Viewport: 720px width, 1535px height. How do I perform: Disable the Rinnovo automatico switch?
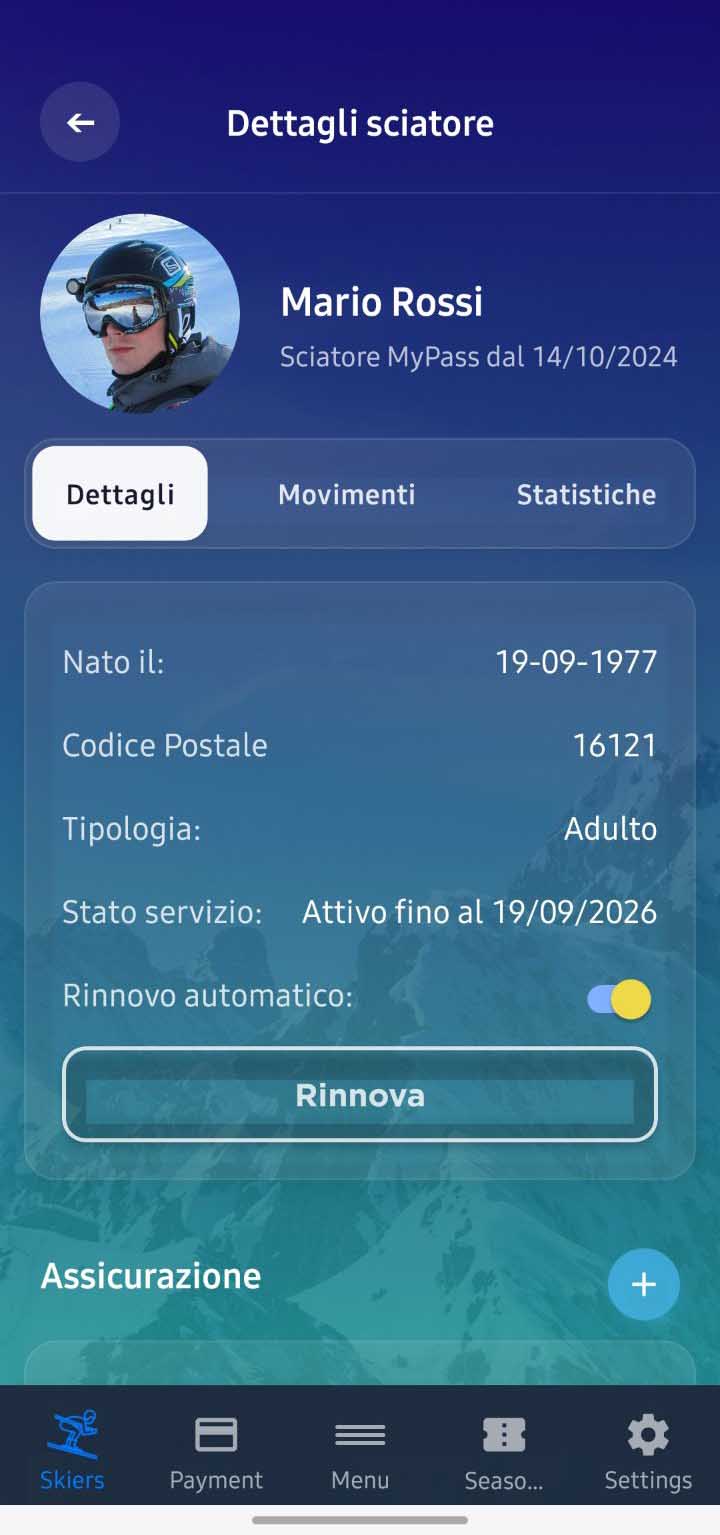620,999
